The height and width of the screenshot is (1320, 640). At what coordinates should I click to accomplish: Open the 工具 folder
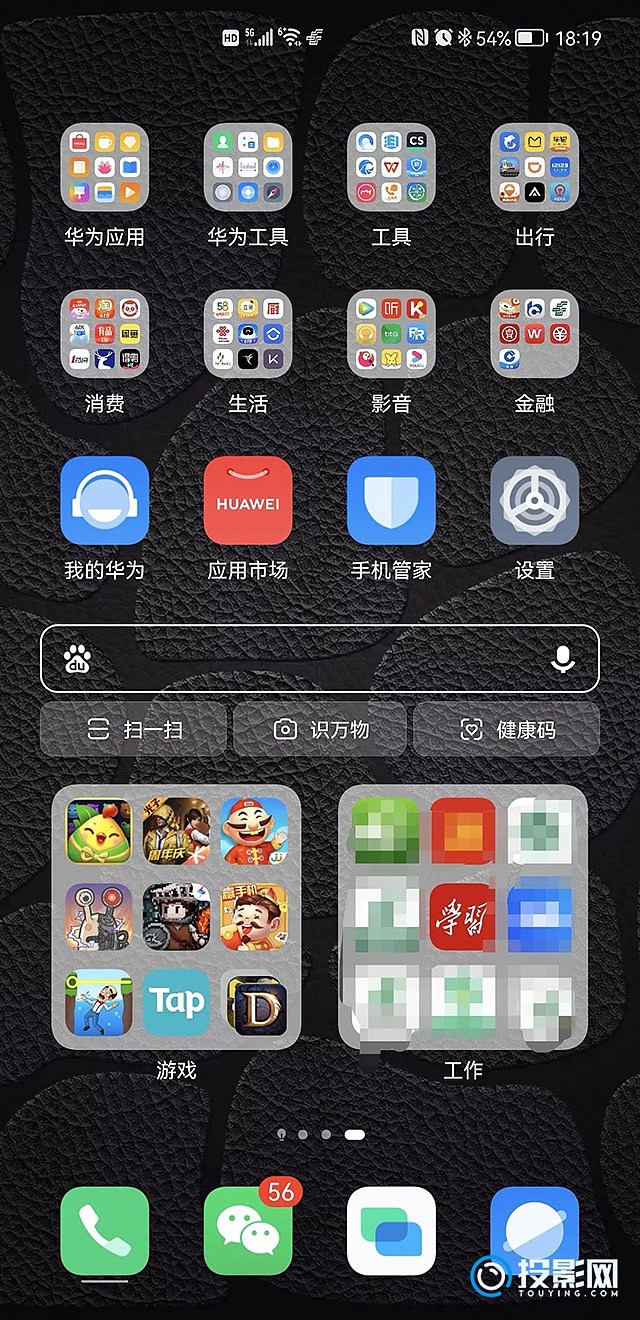tap(391, 168)
